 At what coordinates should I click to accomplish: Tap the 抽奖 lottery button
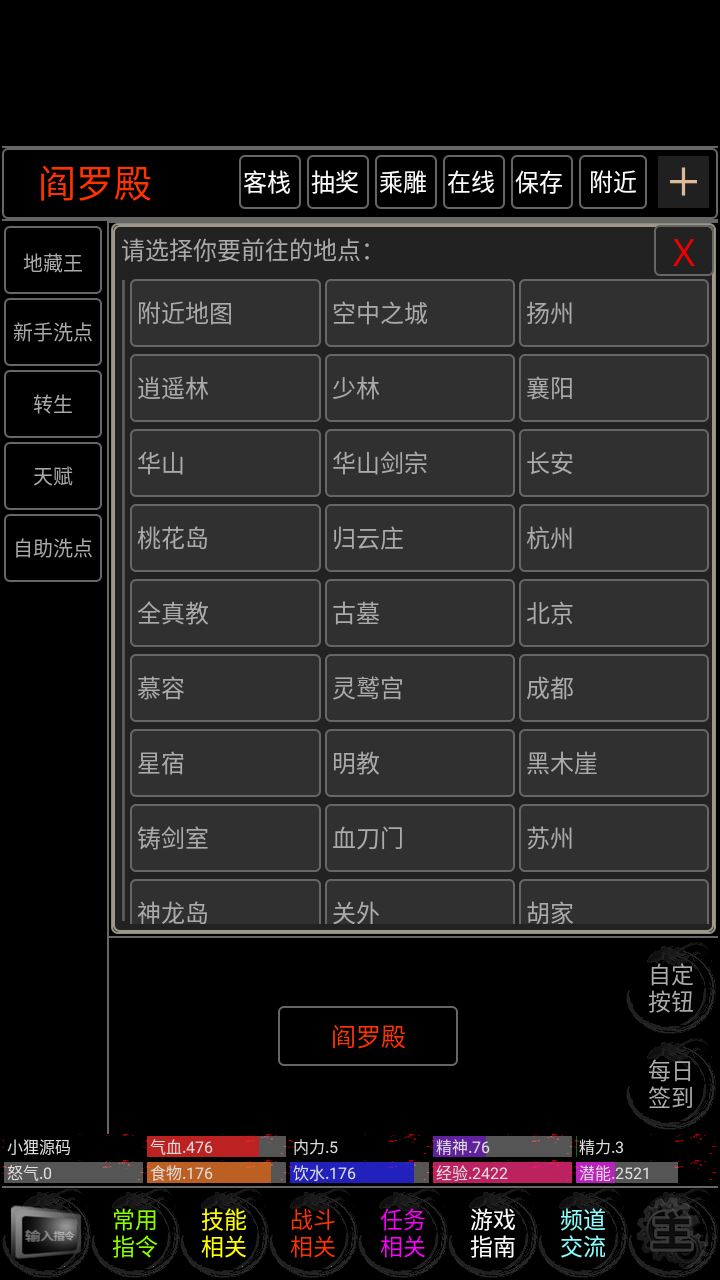click(337, 182)
